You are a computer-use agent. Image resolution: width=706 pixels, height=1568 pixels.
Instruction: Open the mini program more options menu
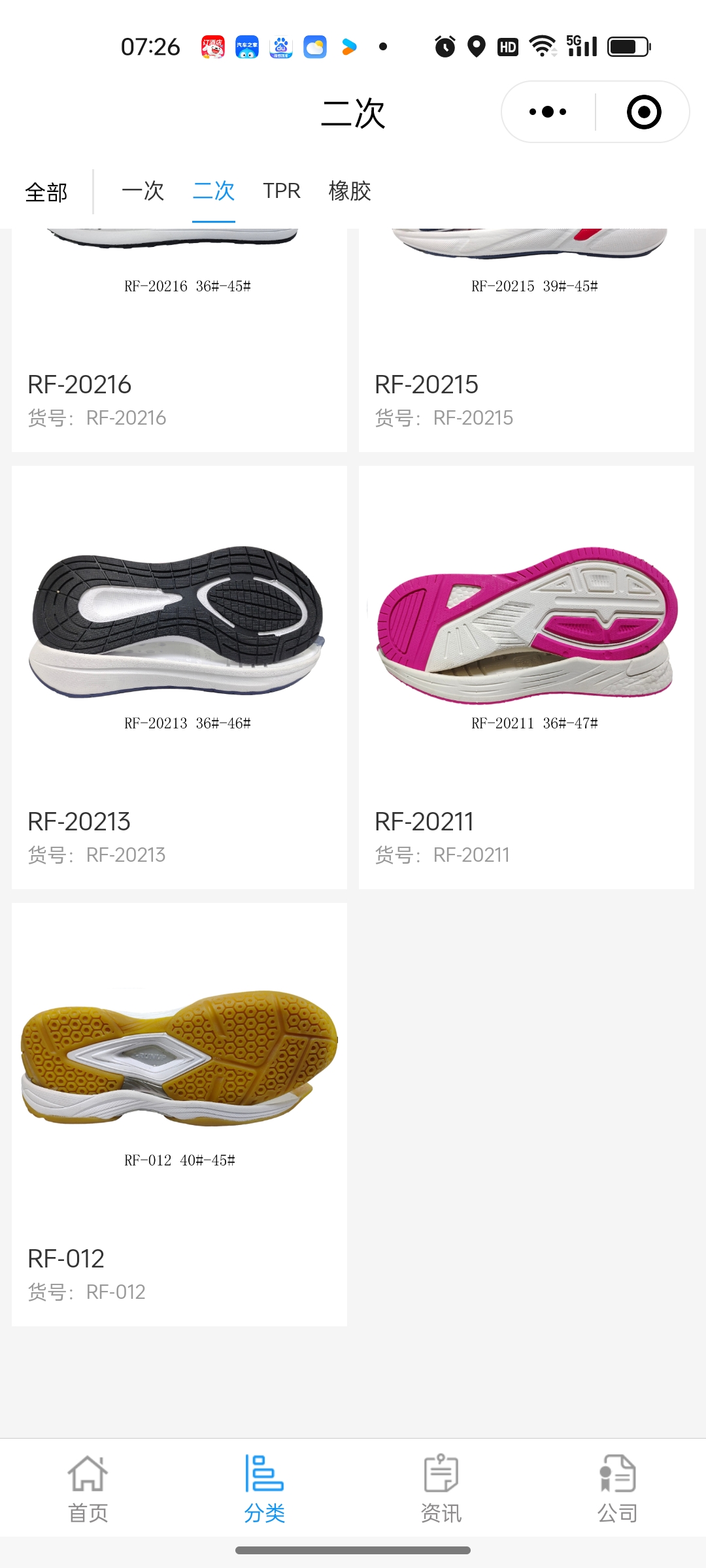pyautogui.click(x=548, y=112)
